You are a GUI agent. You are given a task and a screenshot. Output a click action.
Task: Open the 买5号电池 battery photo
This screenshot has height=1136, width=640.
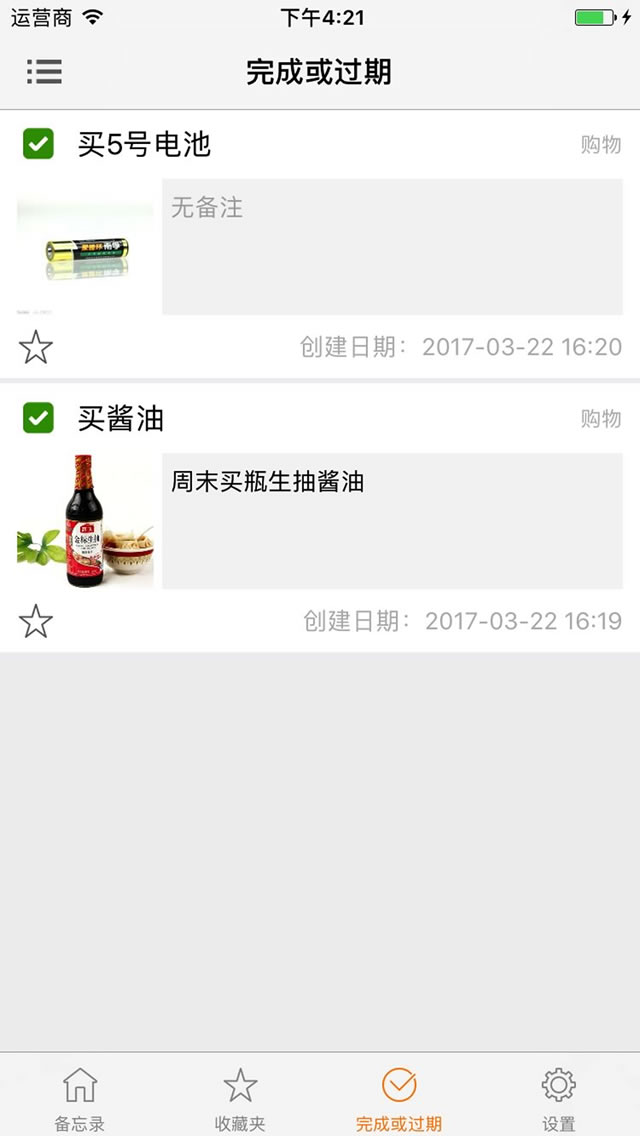86,247
